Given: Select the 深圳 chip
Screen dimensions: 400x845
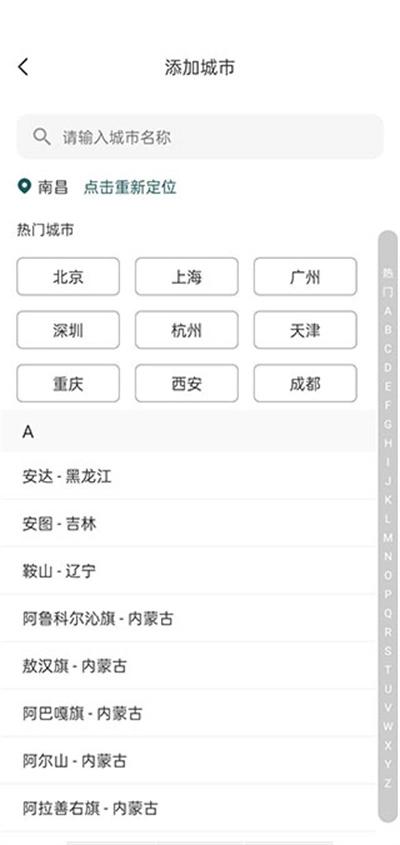Looking at the screenshot, I should (x=68, y=330).
